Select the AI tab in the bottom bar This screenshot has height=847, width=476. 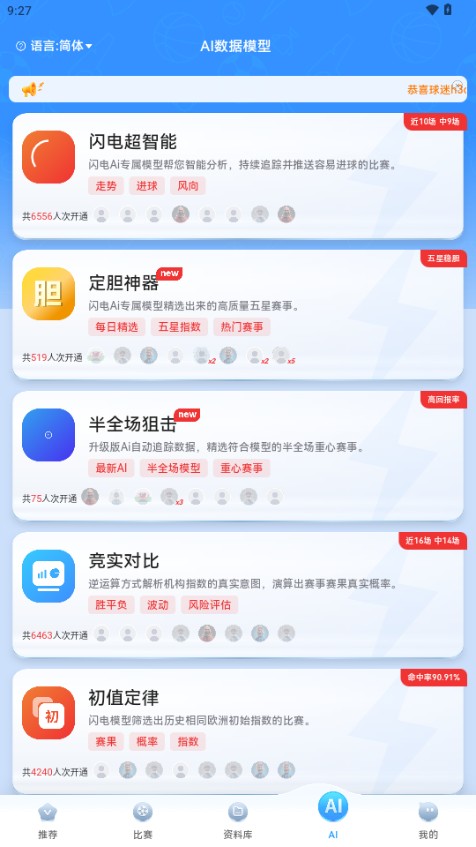point(333,816)
